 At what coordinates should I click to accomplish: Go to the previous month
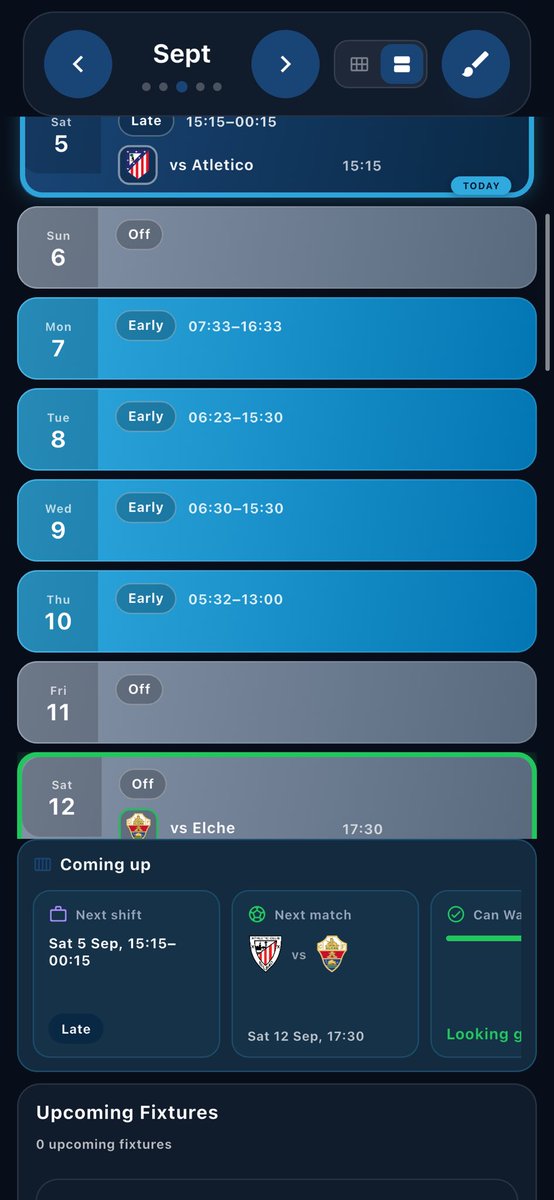pos(78,64)
